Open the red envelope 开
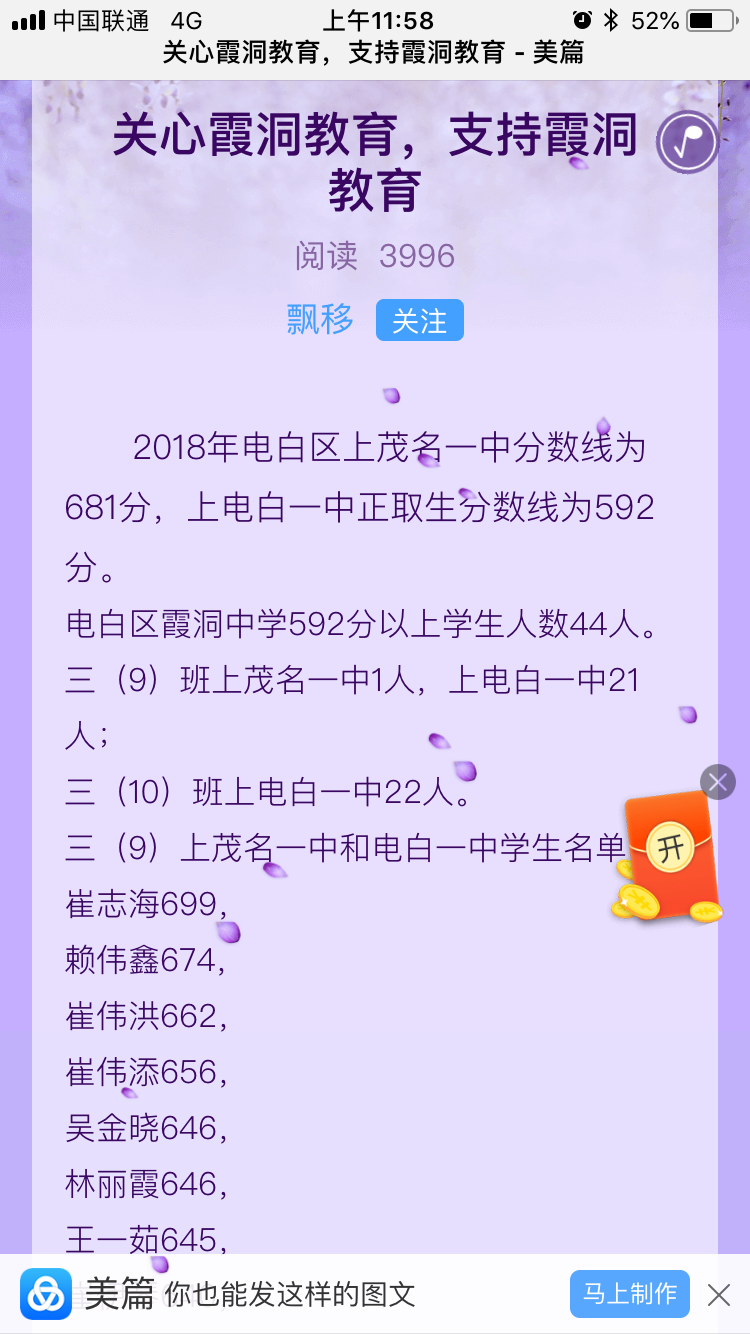Screen dimensions: 750x1334 click(668, 850)
